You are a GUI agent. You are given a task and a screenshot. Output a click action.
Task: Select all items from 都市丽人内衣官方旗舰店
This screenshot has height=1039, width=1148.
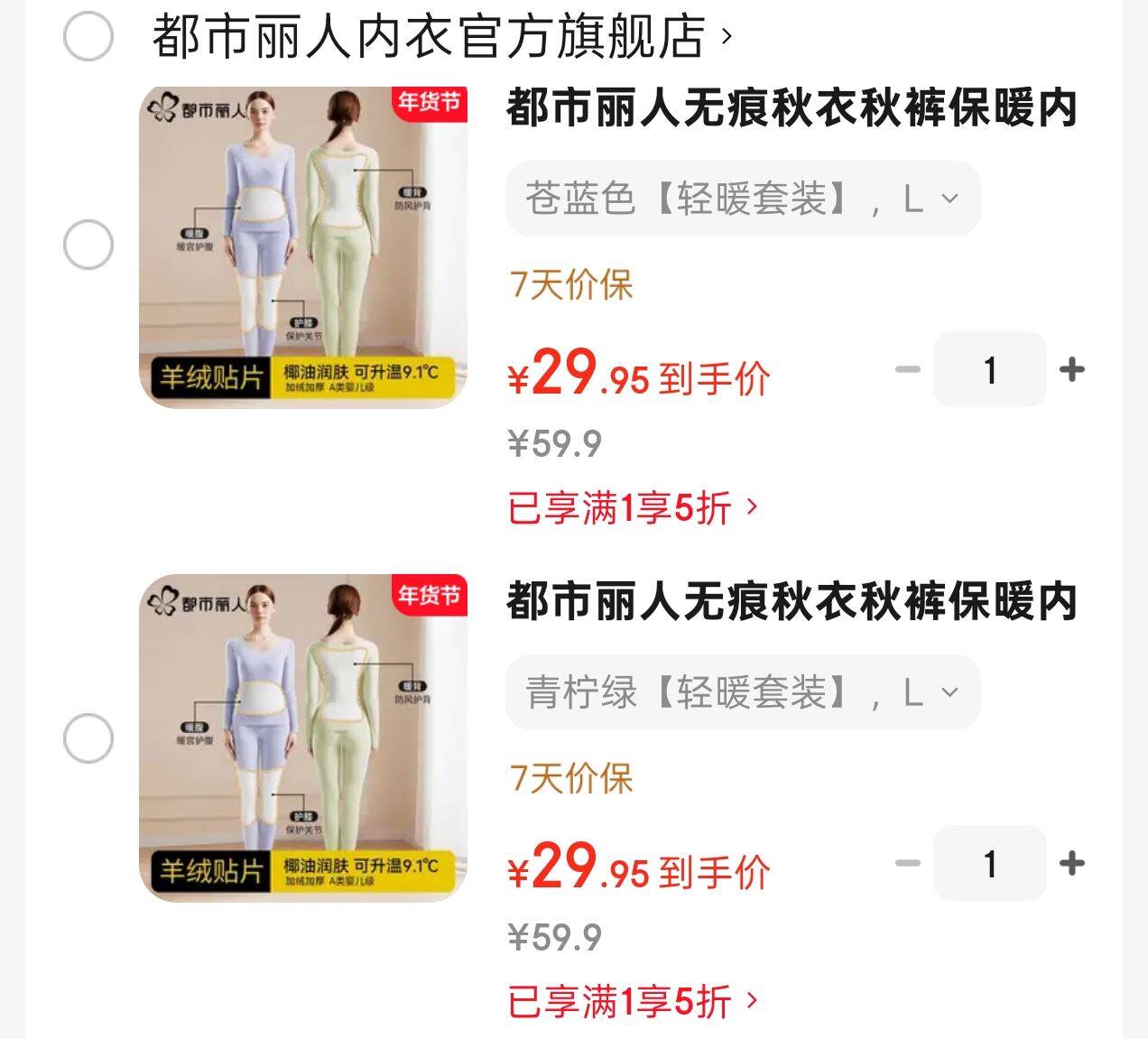click(x=88, y=37)
